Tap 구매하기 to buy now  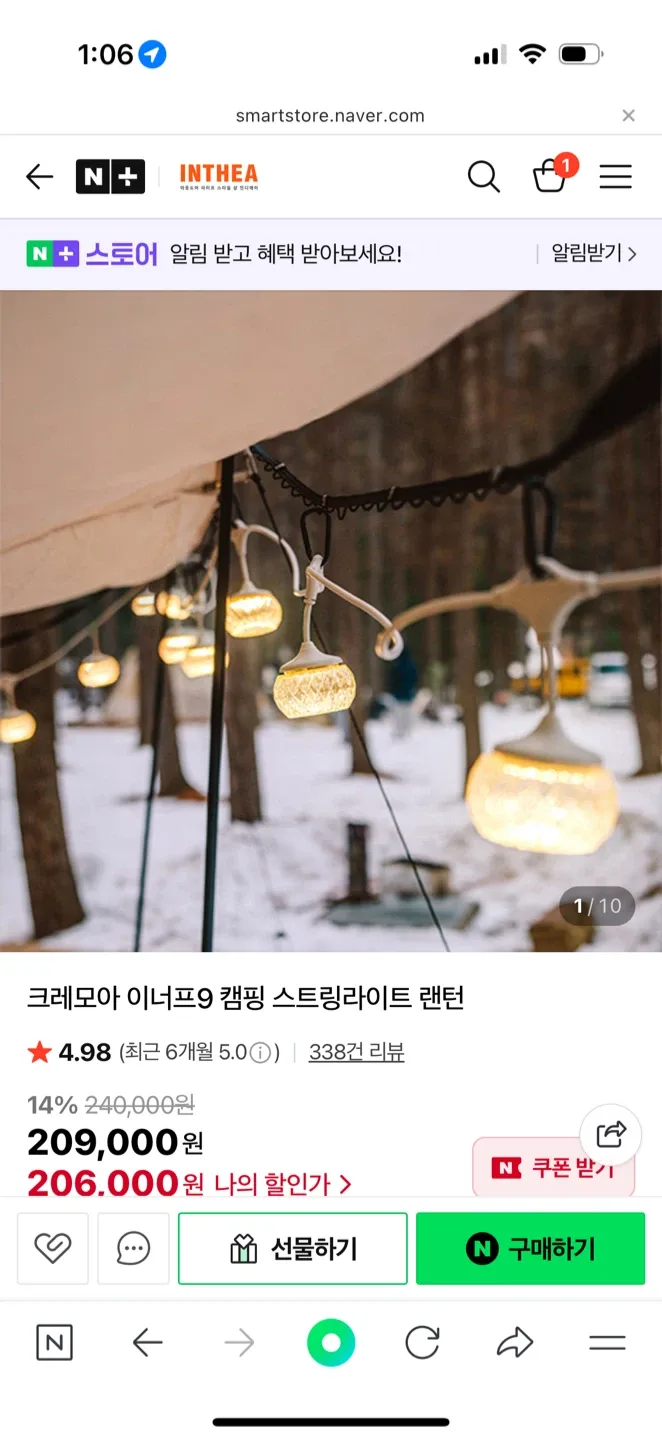(531, 1248)
